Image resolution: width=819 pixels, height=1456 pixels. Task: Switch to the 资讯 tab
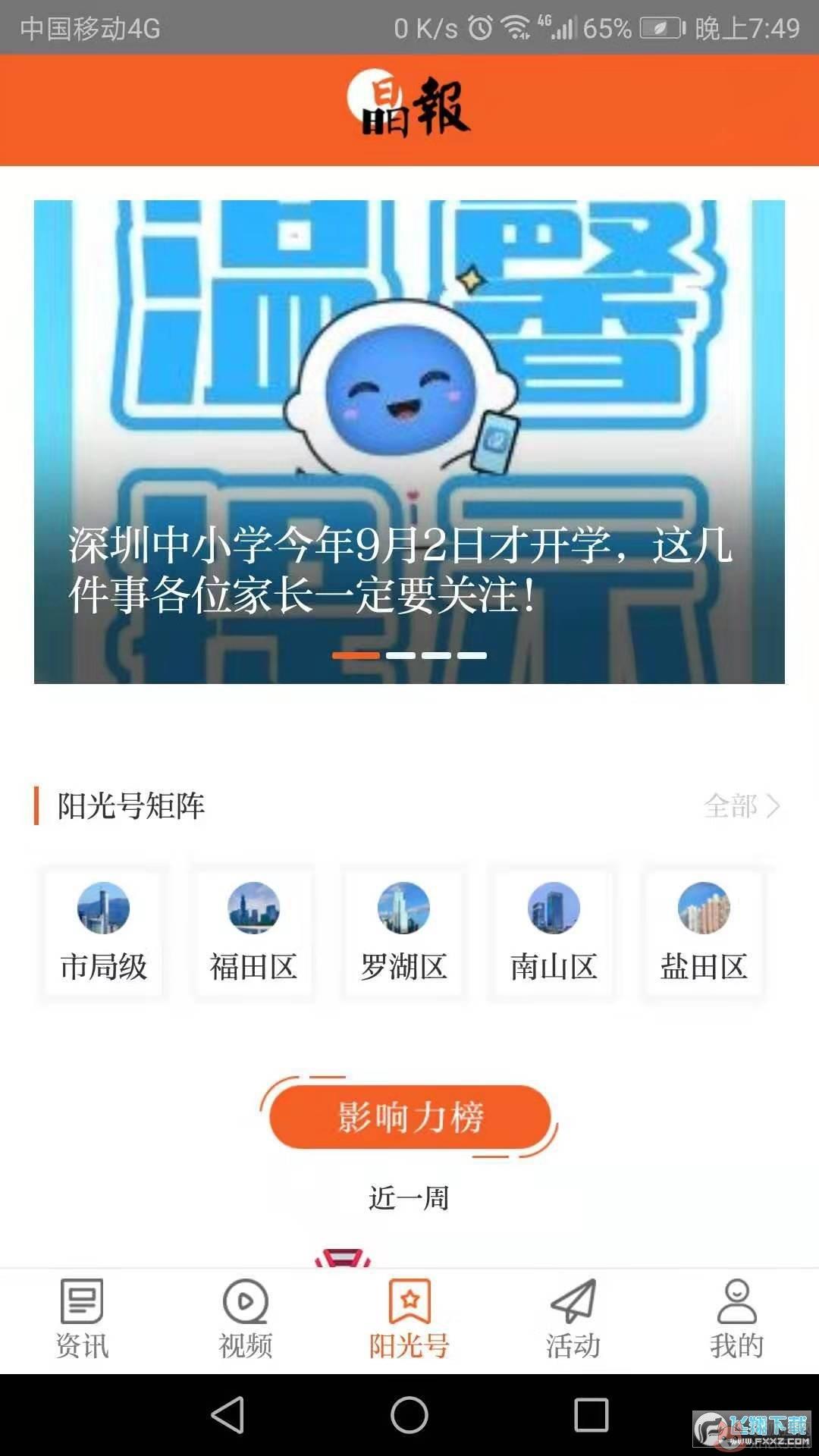pyautogui.click(x=82, y=1319)
